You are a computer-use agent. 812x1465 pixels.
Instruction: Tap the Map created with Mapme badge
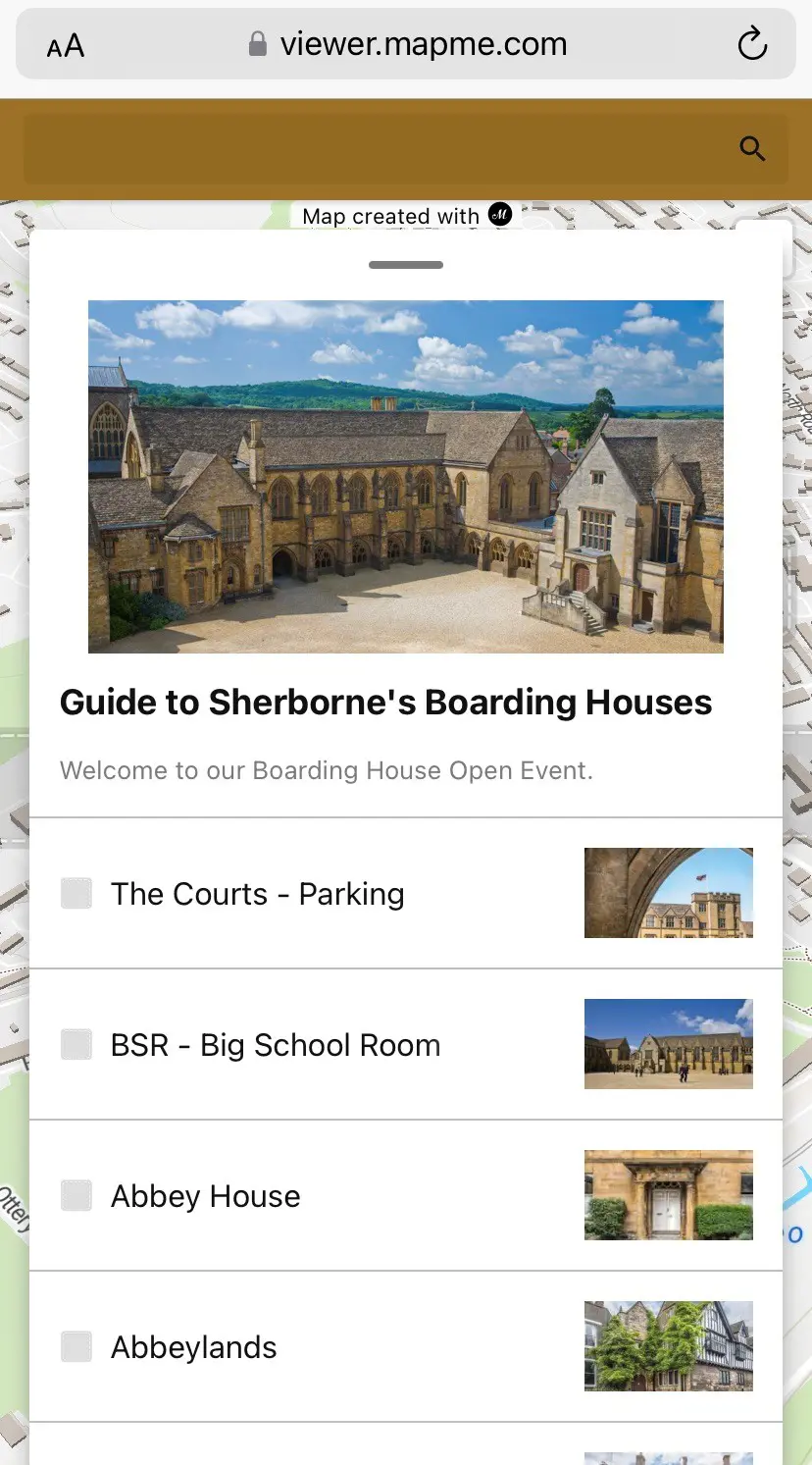tap(406, 215)
